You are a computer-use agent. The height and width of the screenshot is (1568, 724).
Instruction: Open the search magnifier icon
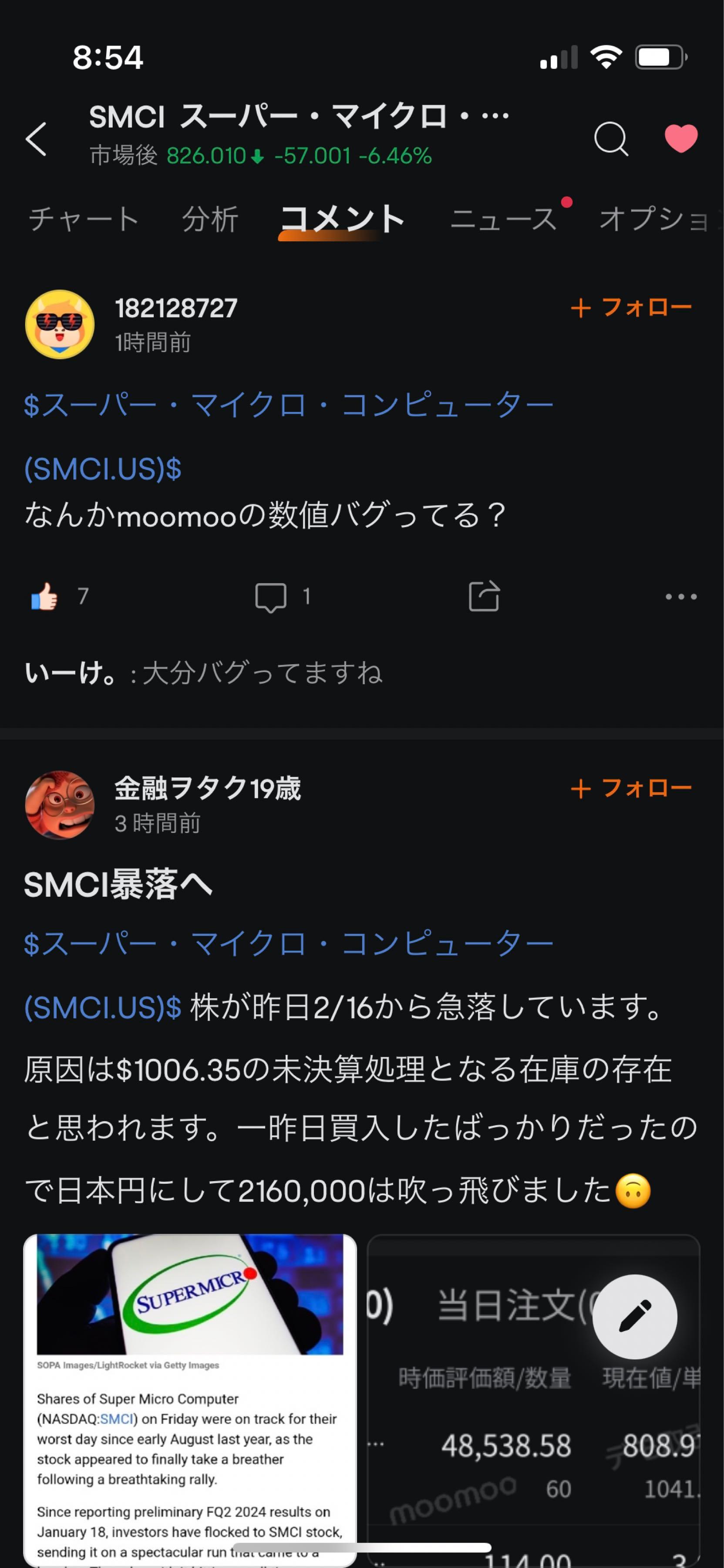(x=610, y=139)
